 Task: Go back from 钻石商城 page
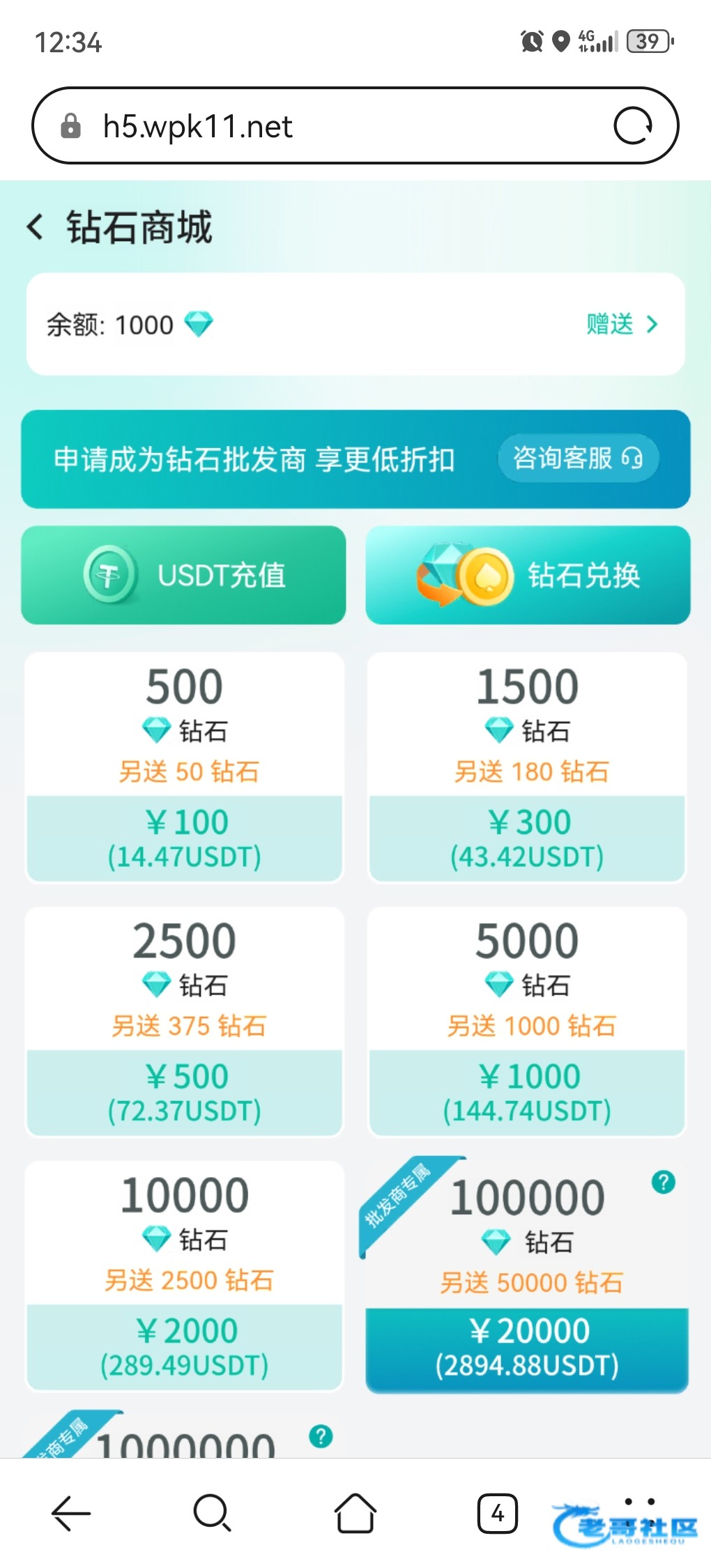click(36, 227)
